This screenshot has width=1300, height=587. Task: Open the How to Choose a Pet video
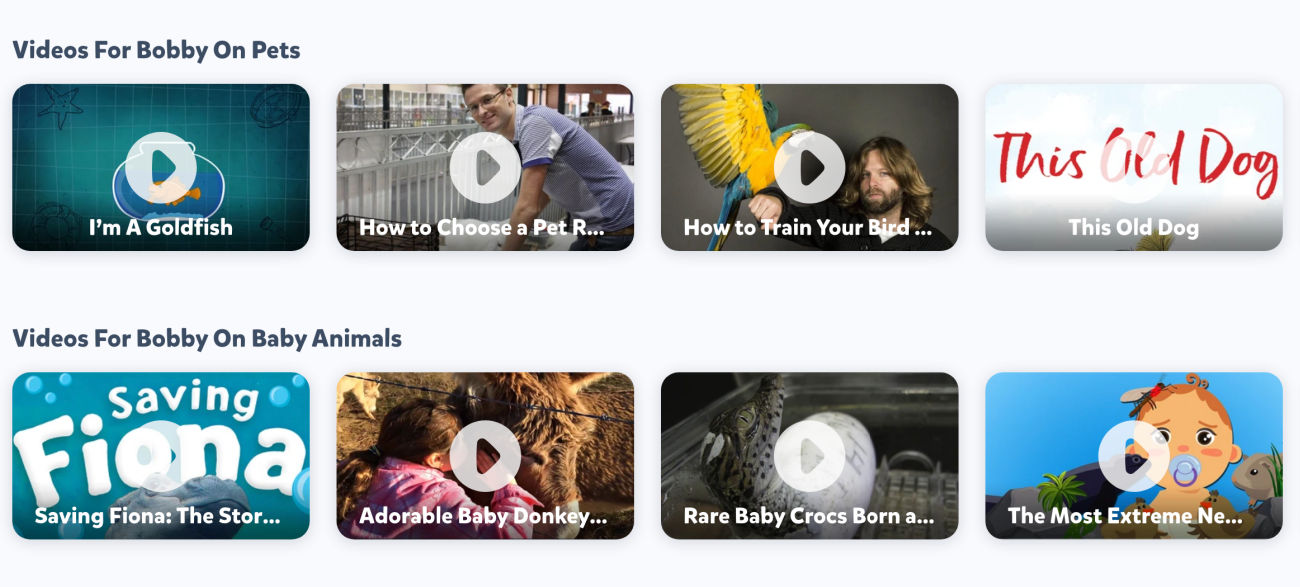485,167
